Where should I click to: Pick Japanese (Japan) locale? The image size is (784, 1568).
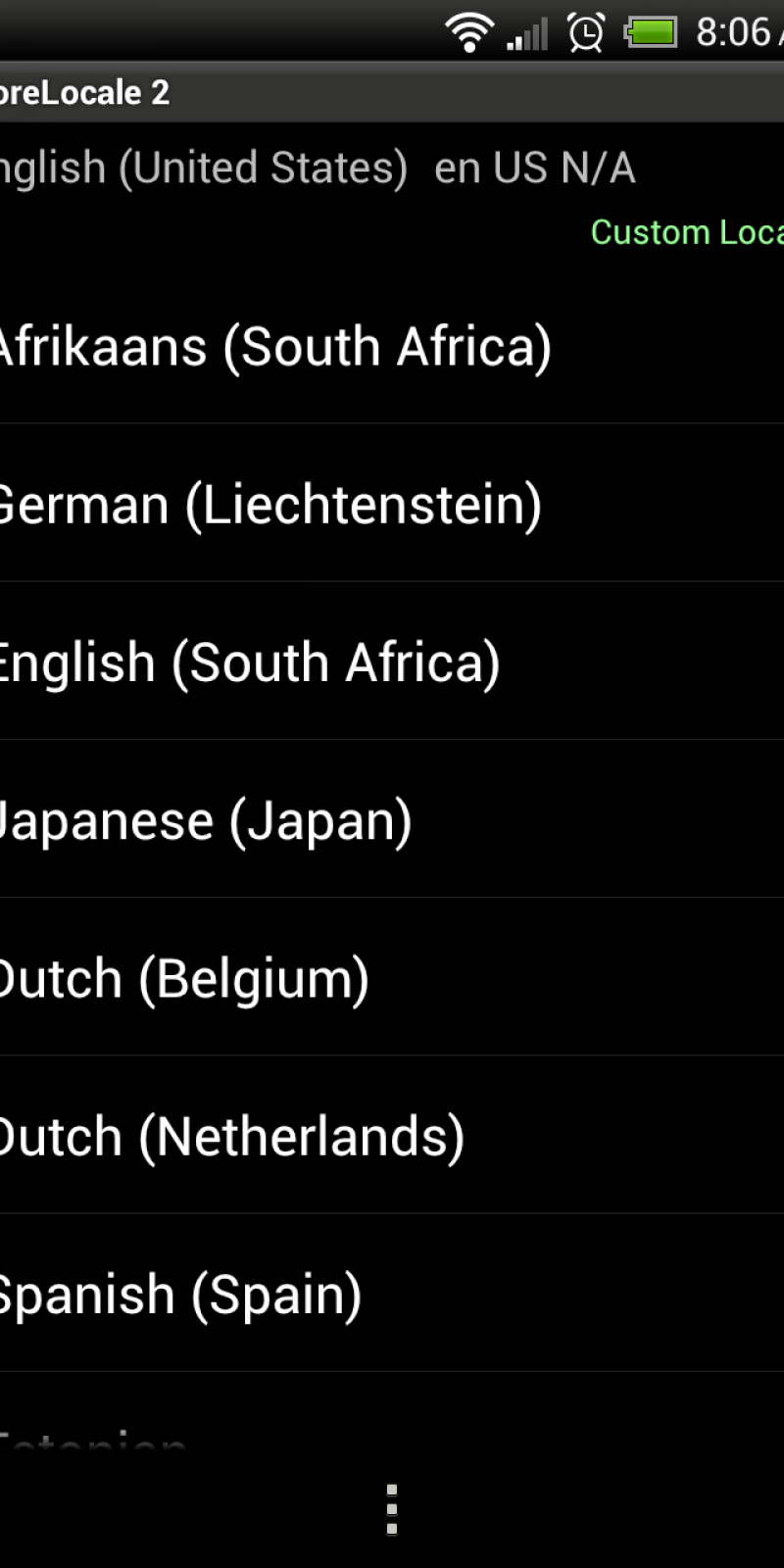pyautogui.click(x=206, y=820)
